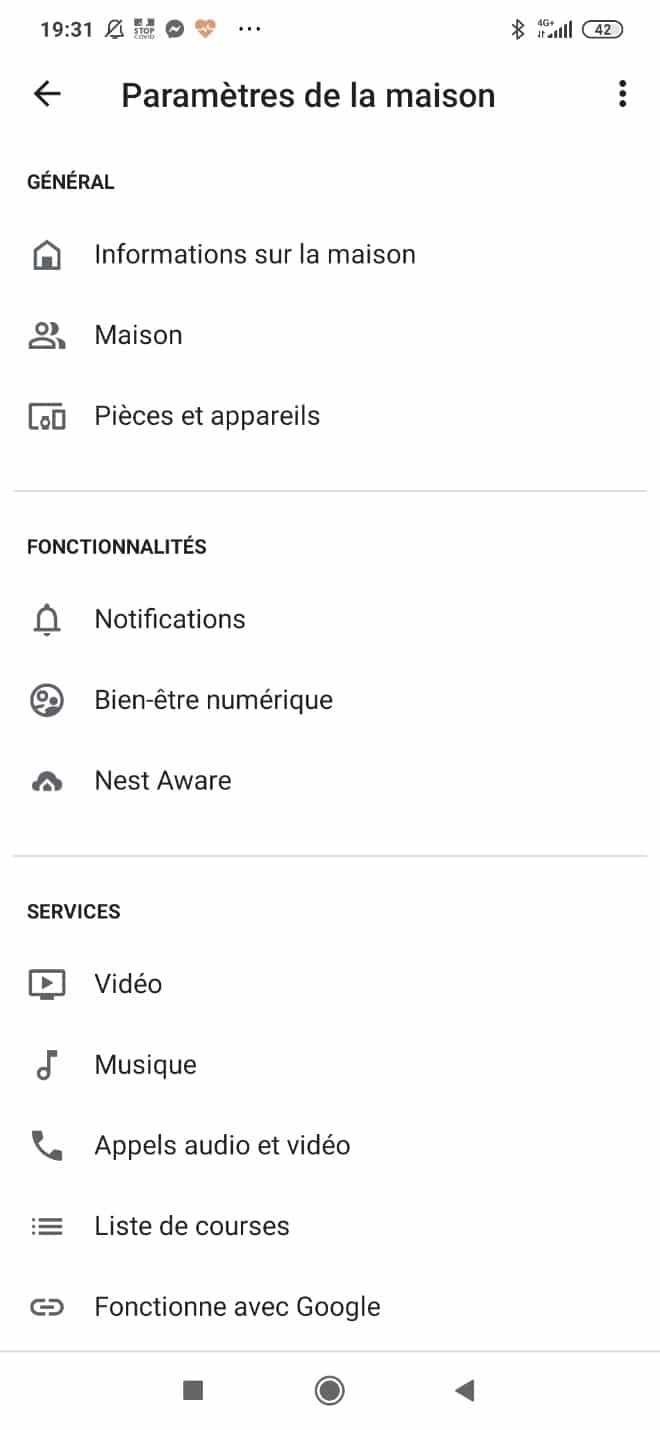Open Fonctionne avec Google
The image size is (660, 1430).
pos(330,1307)
